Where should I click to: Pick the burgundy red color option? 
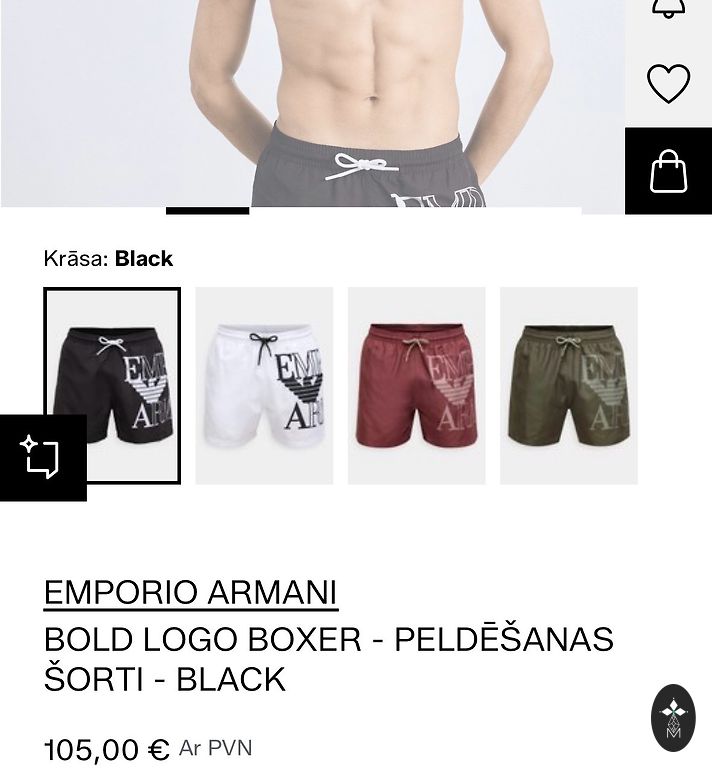point(416,385)
